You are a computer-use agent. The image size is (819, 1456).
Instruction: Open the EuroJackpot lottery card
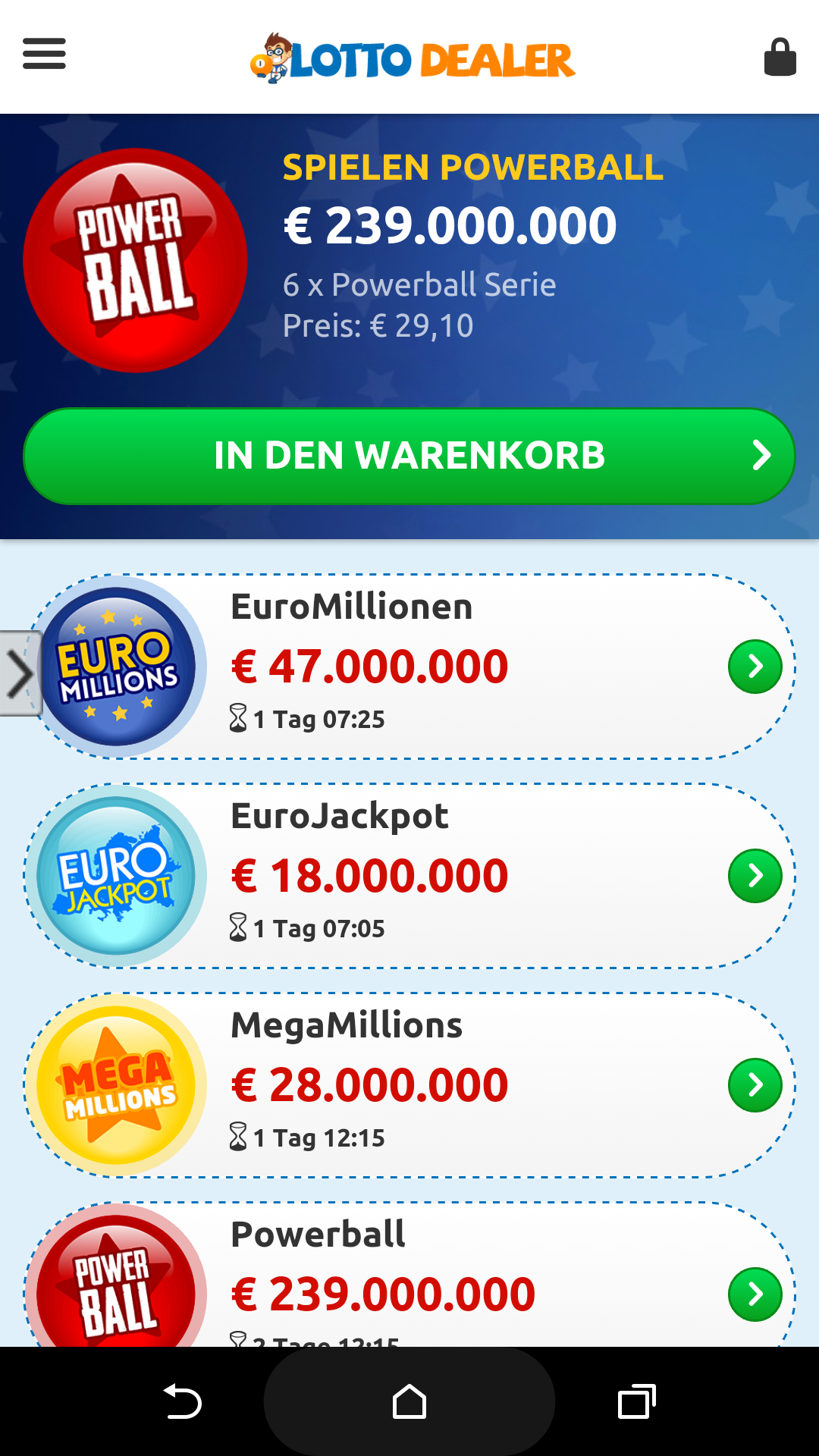[409, 876]
